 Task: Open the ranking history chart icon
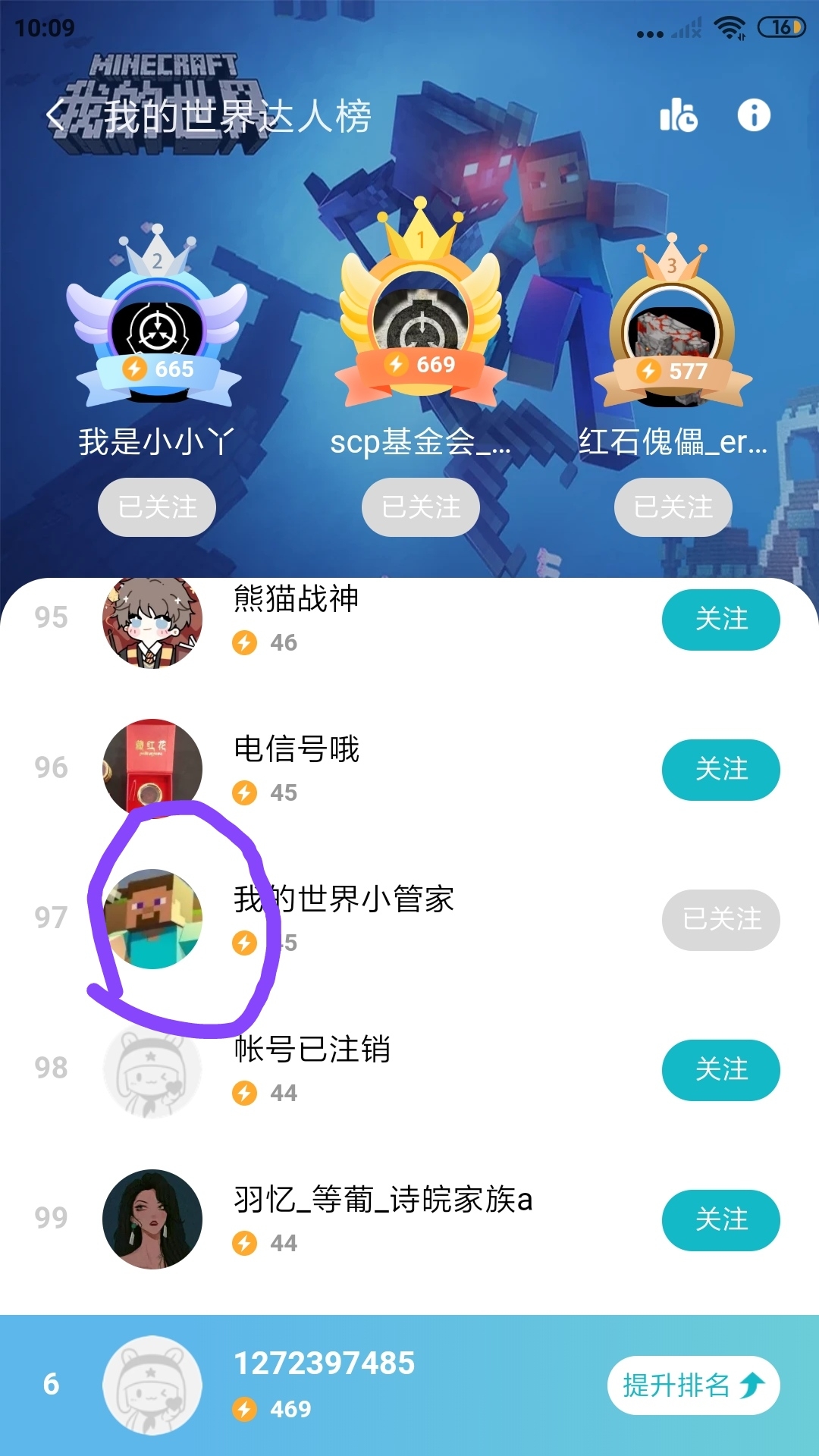coord(678,116)
